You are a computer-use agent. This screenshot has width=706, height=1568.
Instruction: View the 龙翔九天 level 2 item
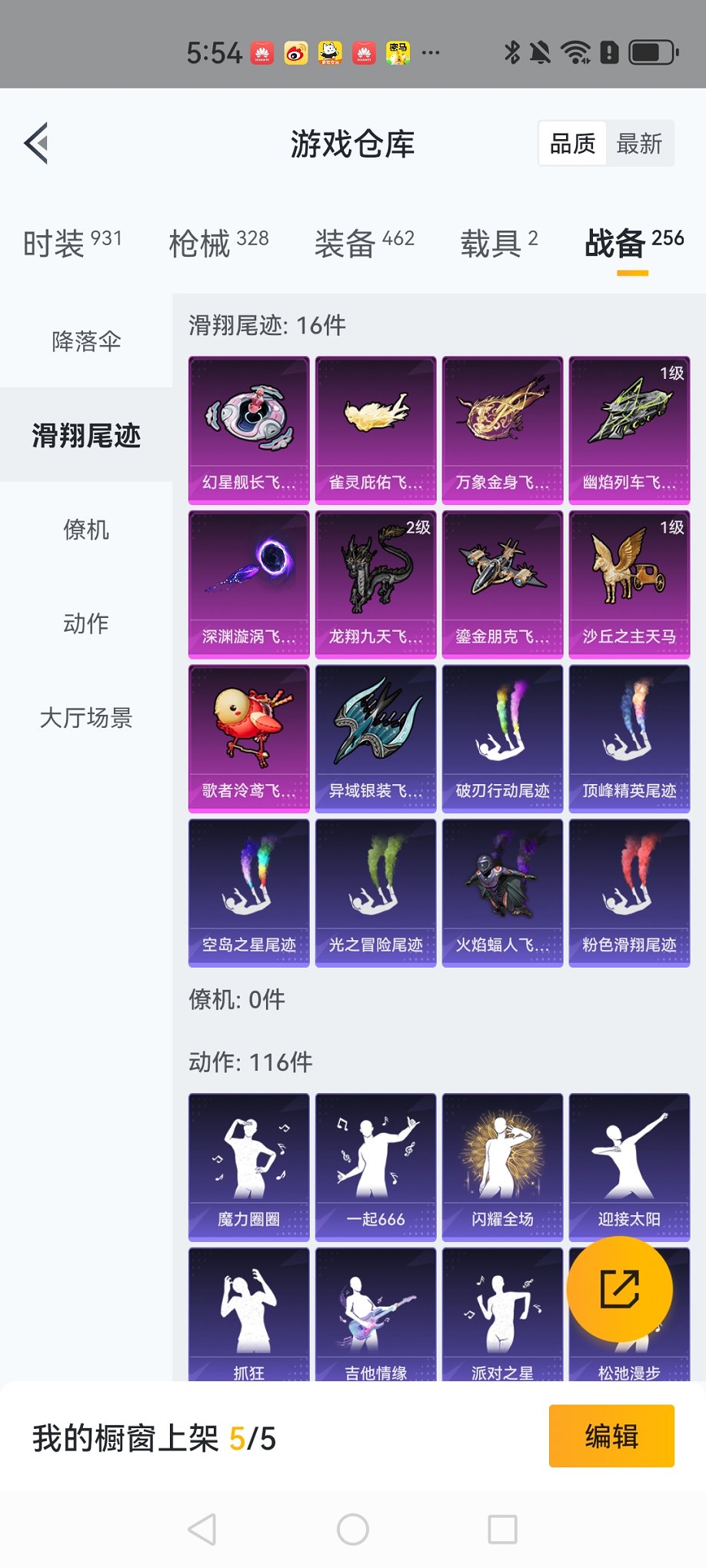click(x=376, y=585)
